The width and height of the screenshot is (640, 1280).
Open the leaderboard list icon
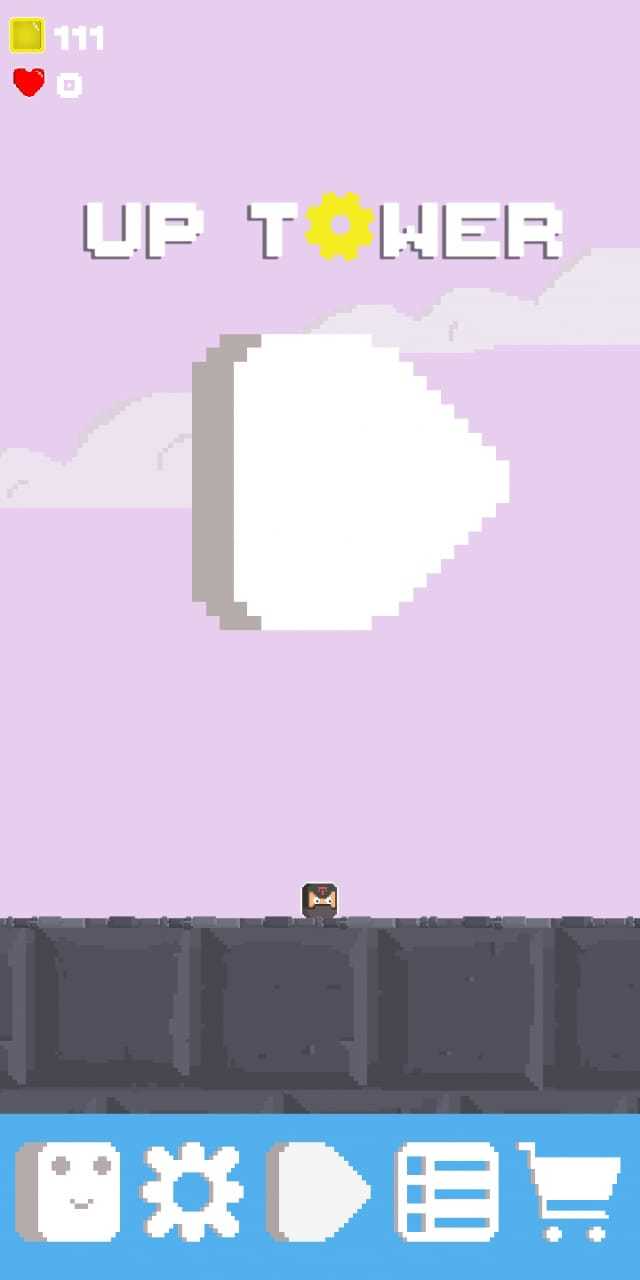click(x=447, y=1192)
